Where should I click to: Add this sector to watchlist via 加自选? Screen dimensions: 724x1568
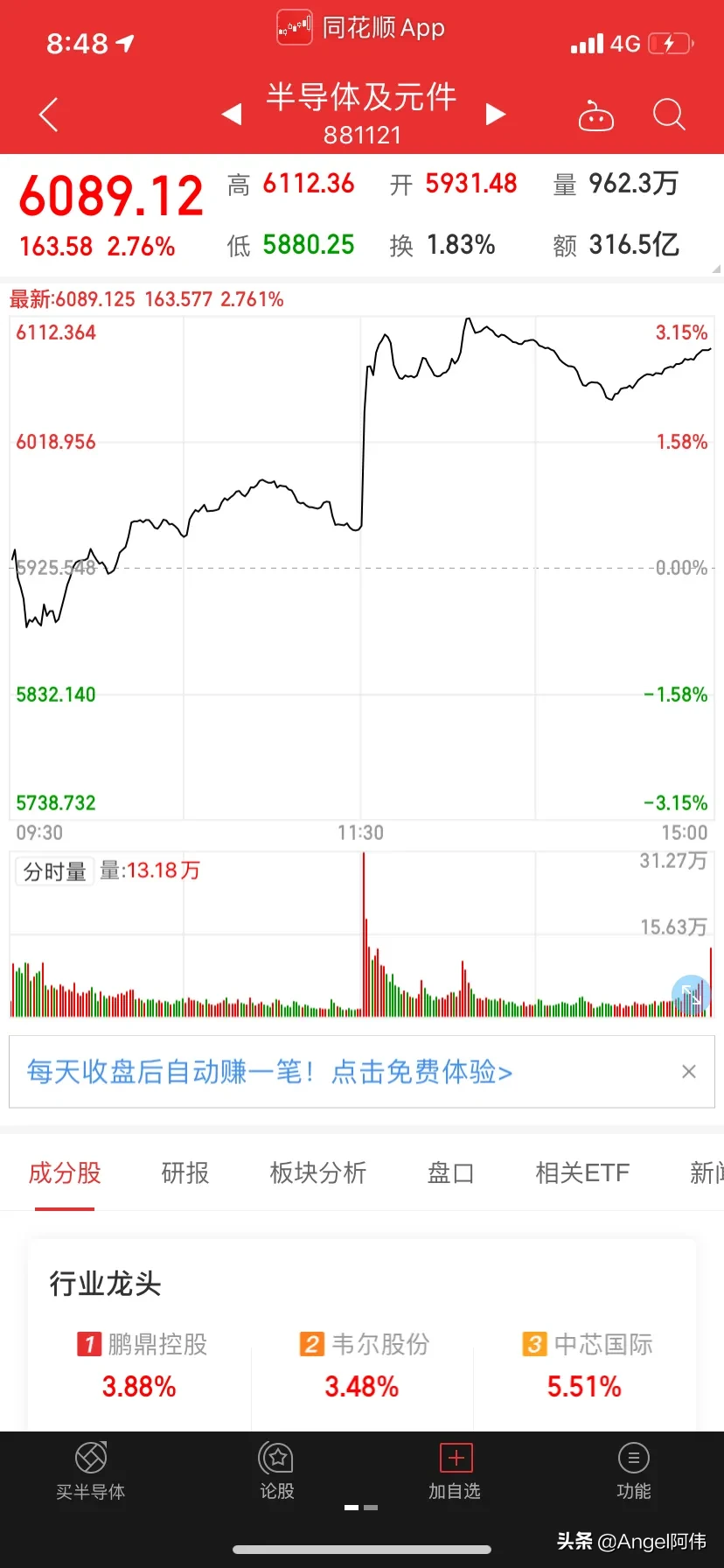click(x=455, y=1471)
